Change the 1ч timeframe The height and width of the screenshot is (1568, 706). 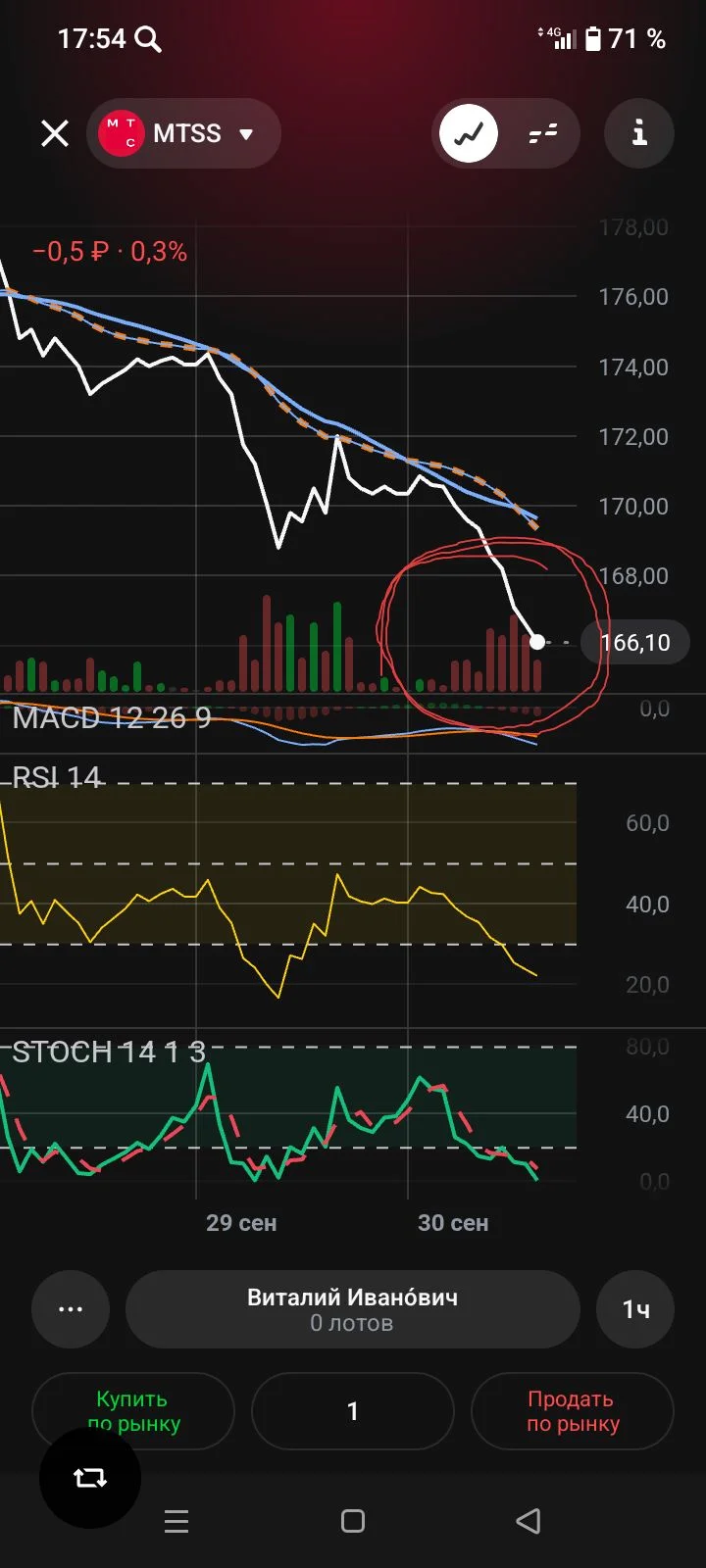tap(635, 1309)
